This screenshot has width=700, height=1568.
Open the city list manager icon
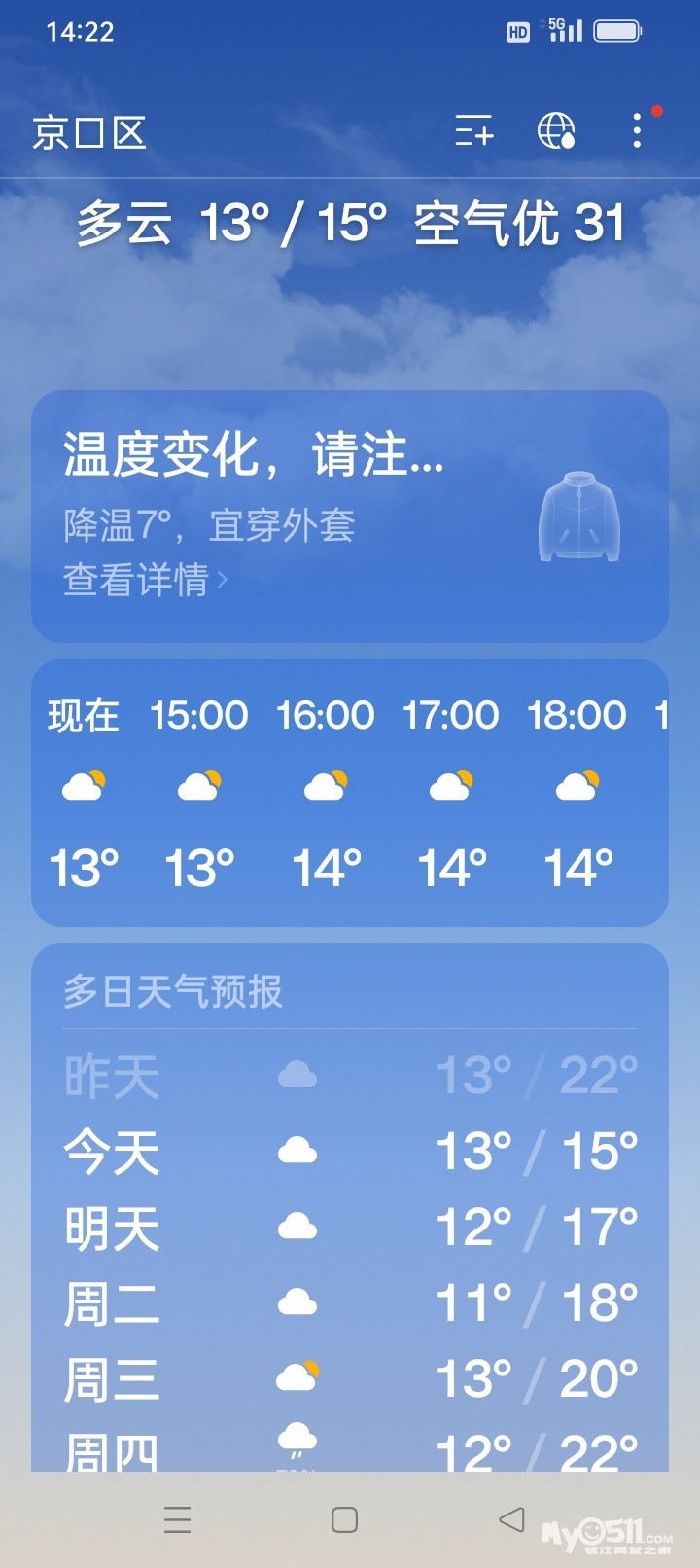pos(473,130)
